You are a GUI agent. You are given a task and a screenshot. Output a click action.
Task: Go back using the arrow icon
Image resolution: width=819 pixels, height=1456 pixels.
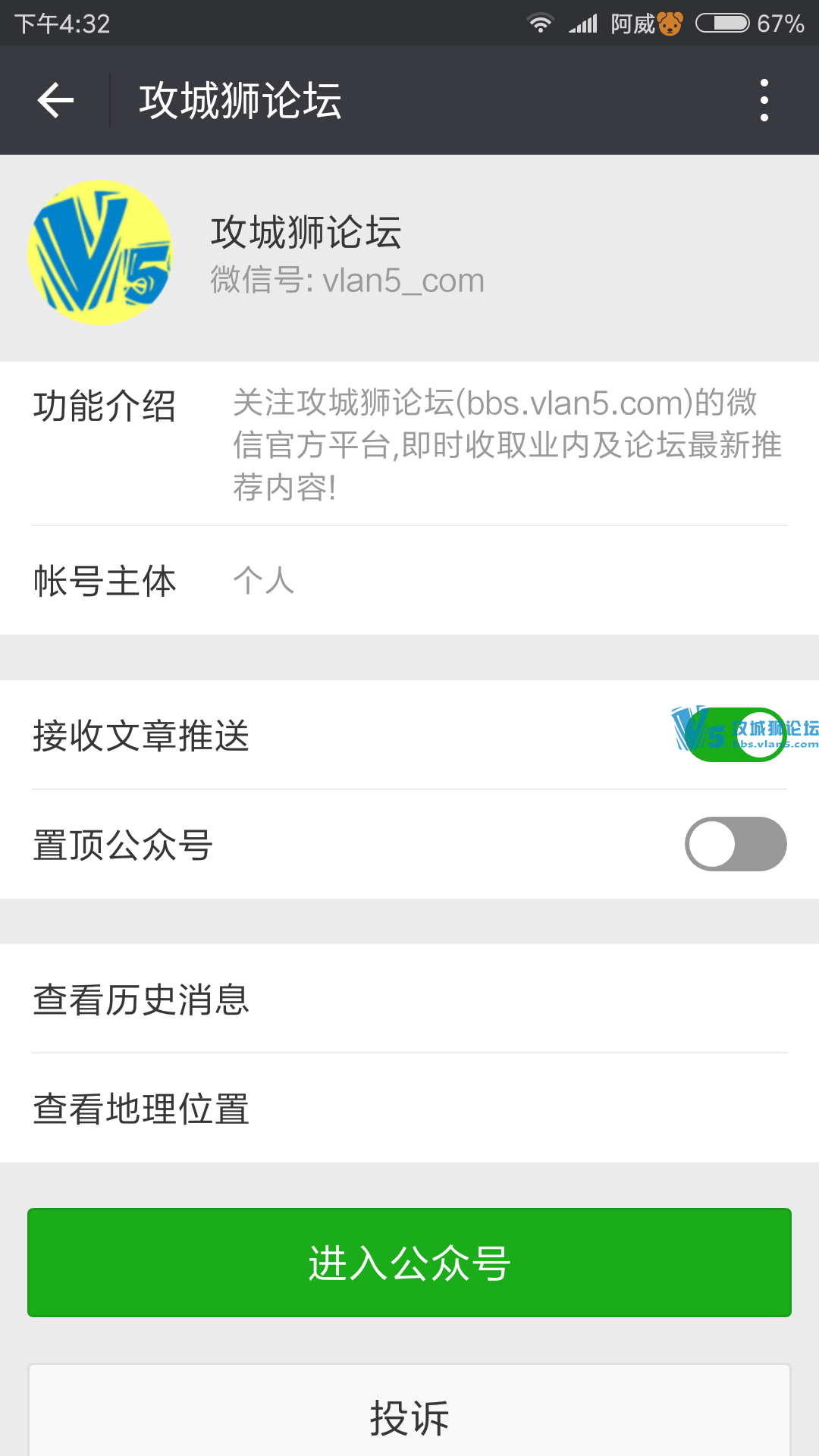(x=55, y=100)
